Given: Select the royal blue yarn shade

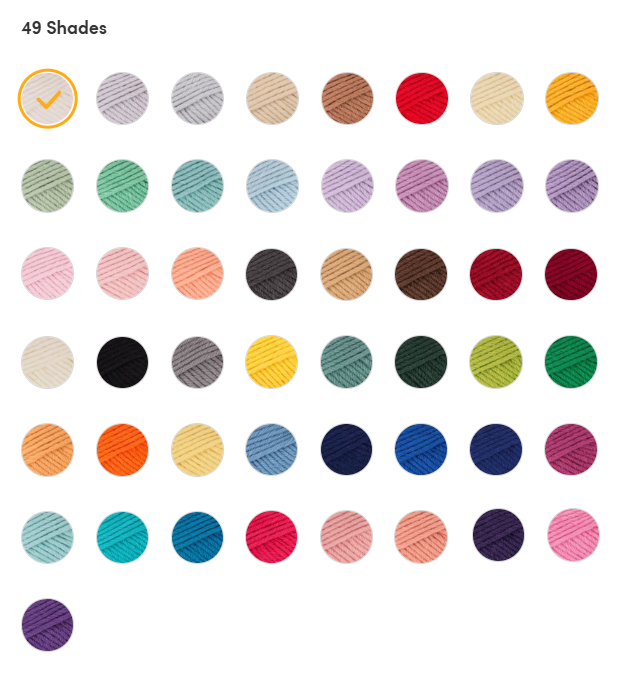Looking at the screenshot, I should click(x=422, y=449).
